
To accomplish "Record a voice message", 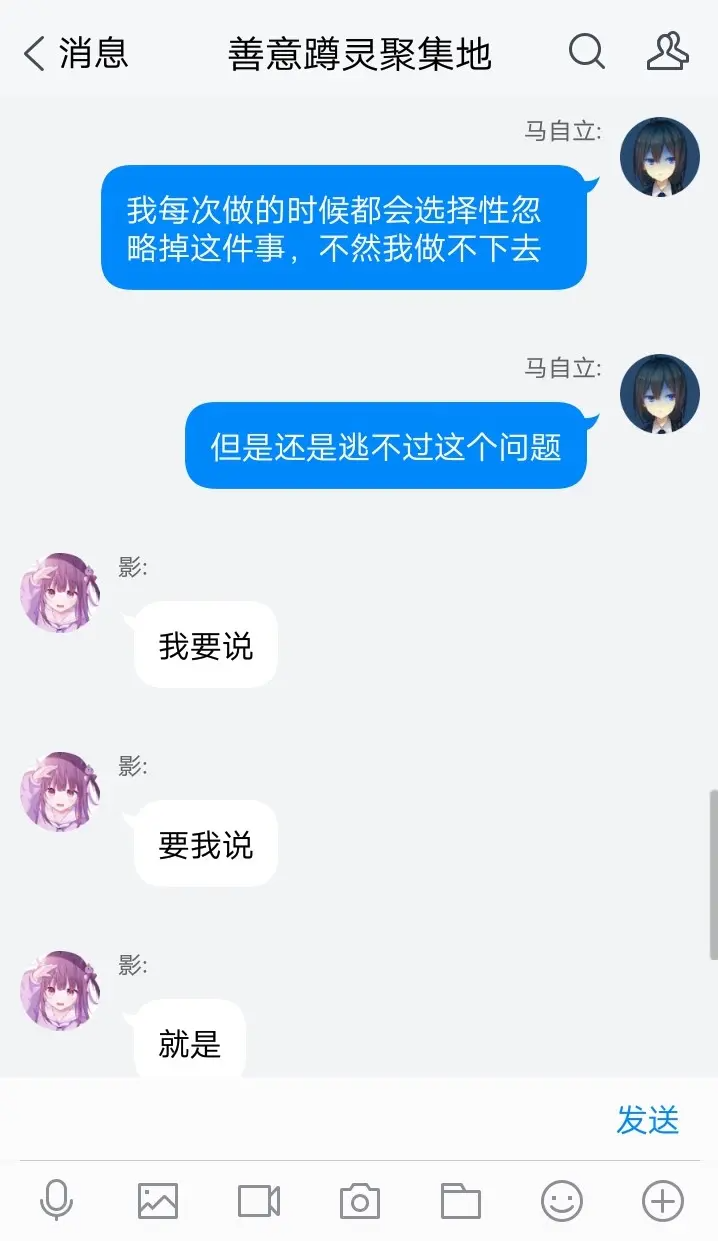I will [x=57, y=1200].
